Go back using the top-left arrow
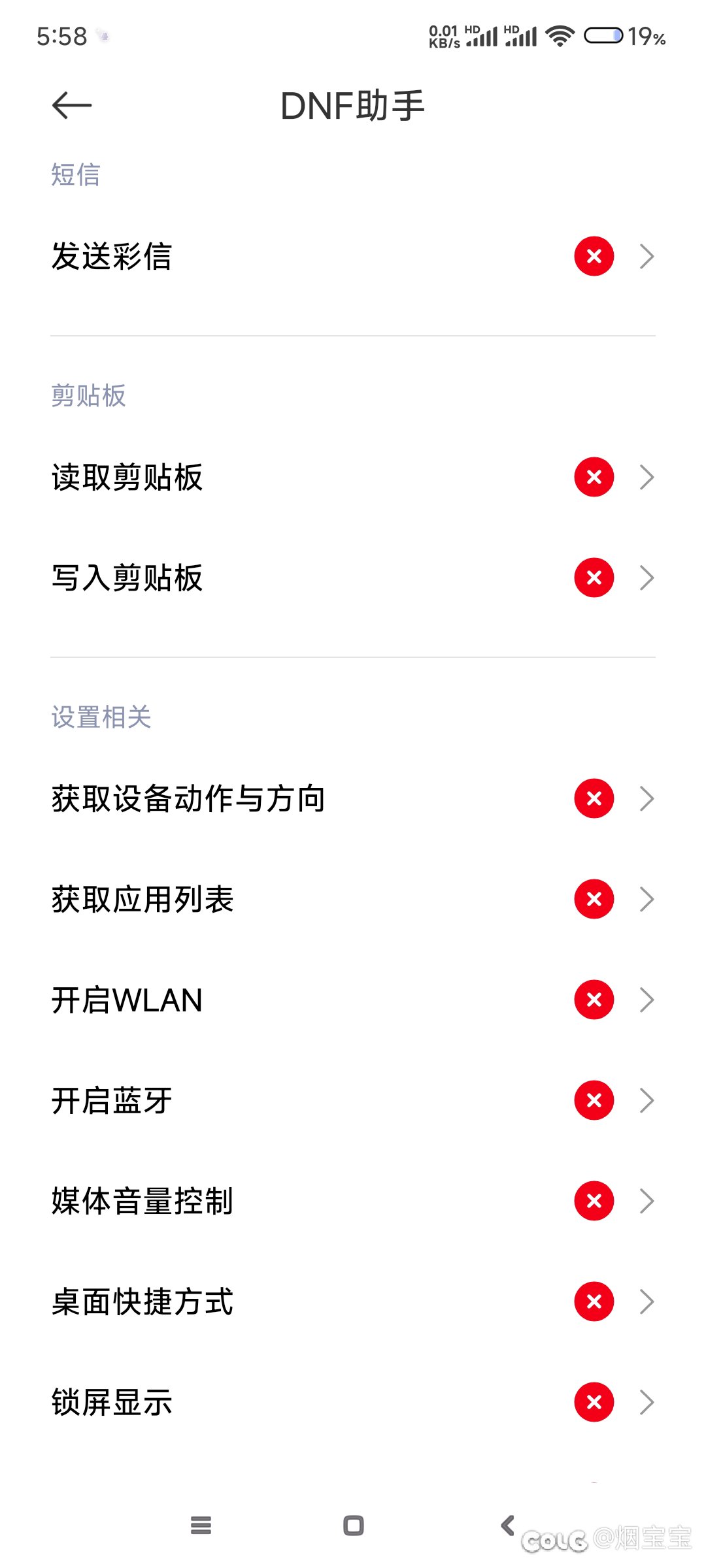The image size is (706, 1568). click(72, 105)
